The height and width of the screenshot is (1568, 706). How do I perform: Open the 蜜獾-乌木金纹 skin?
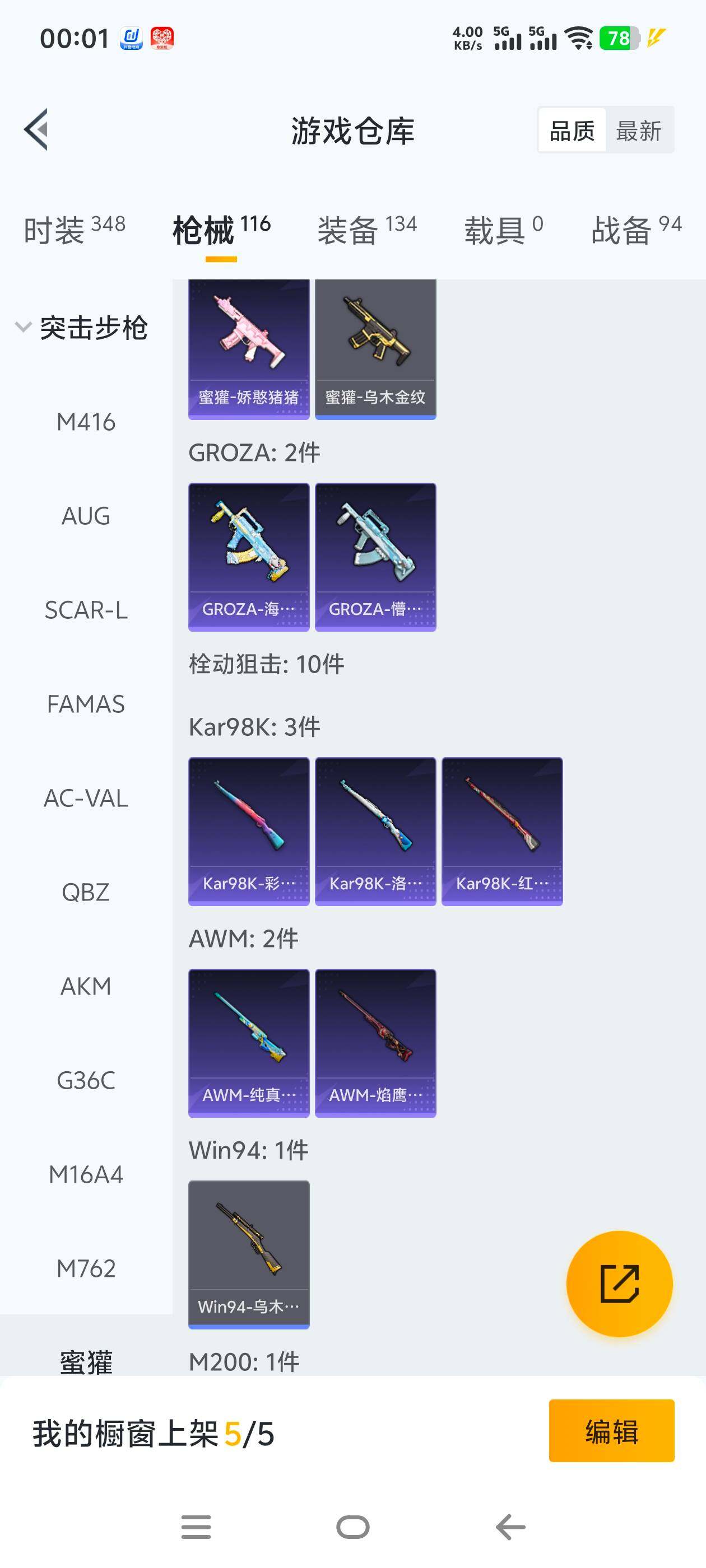[x=375, y=349]
